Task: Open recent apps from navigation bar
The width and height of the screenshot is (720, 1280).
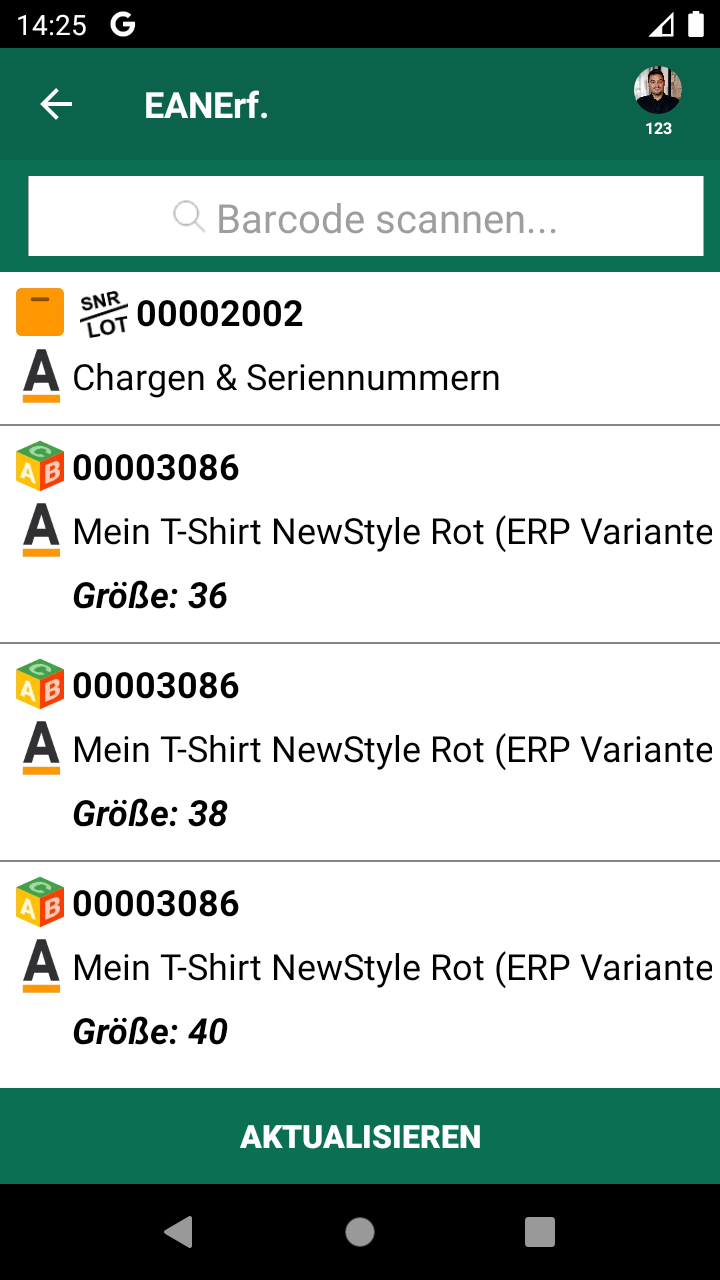Action: point(540,1232)
